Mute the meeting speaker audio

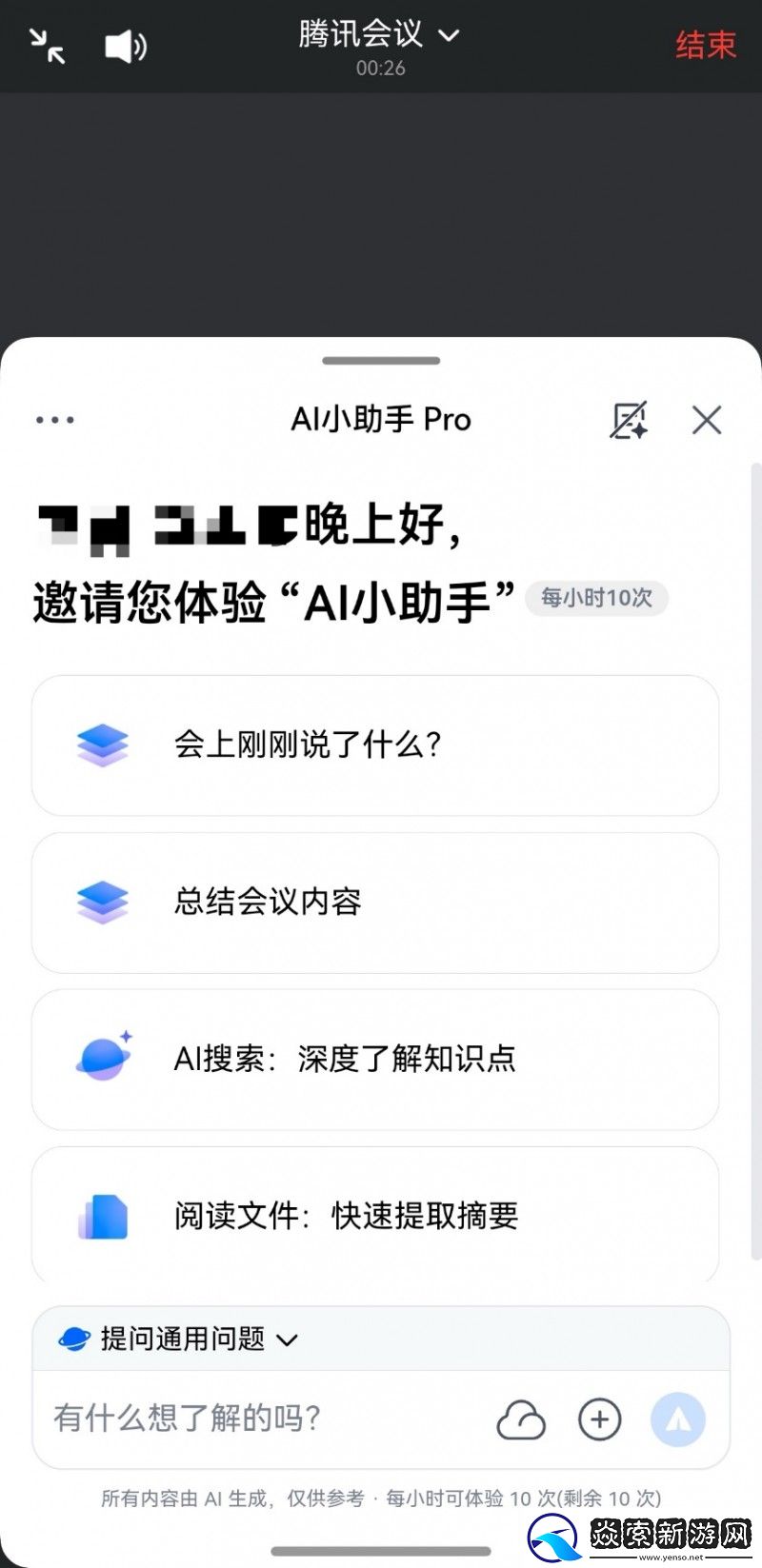(125, 46)
